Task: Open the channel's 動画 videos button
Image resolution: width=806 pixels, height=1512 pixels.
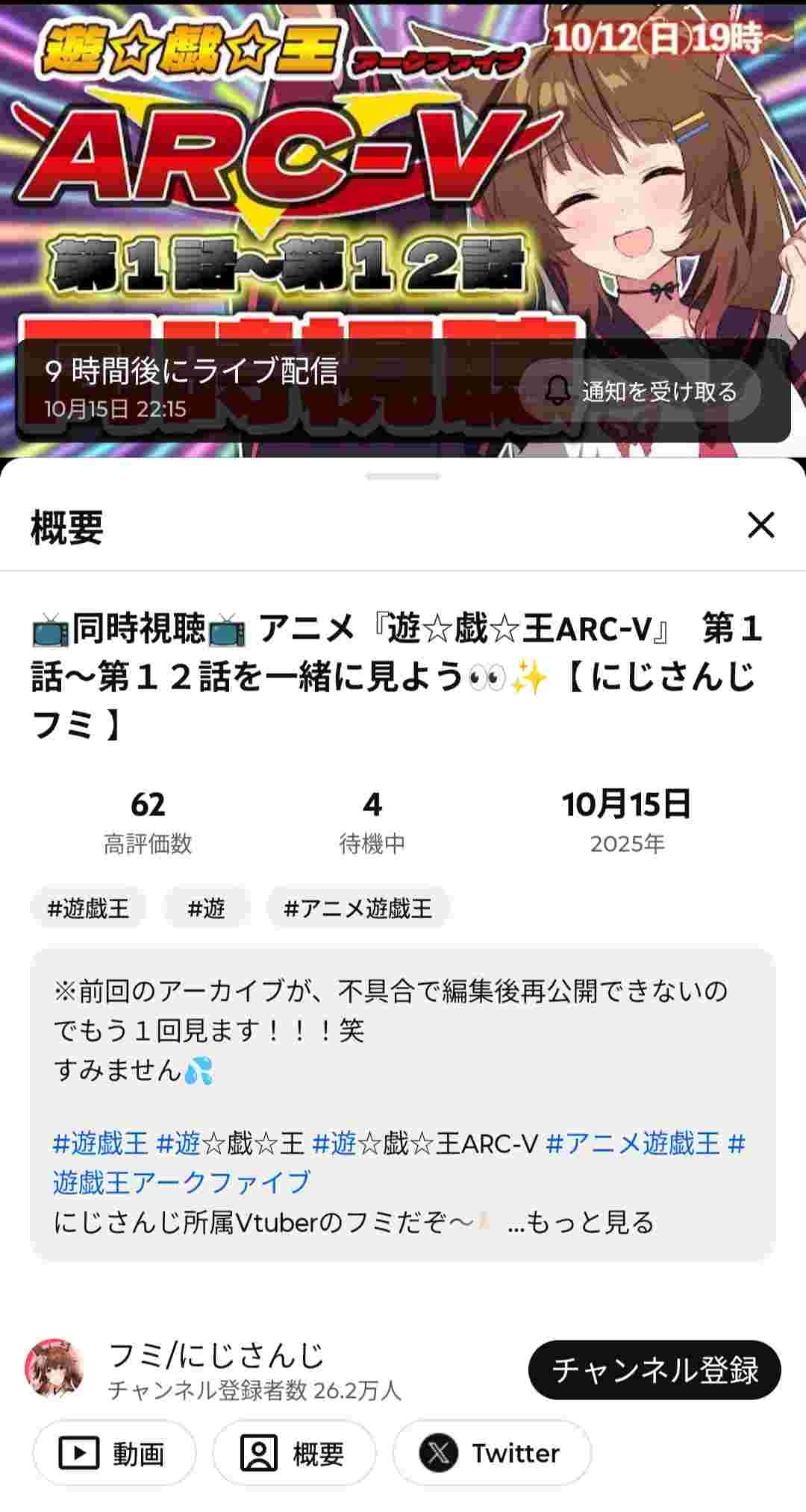Action: [114, 1453]
